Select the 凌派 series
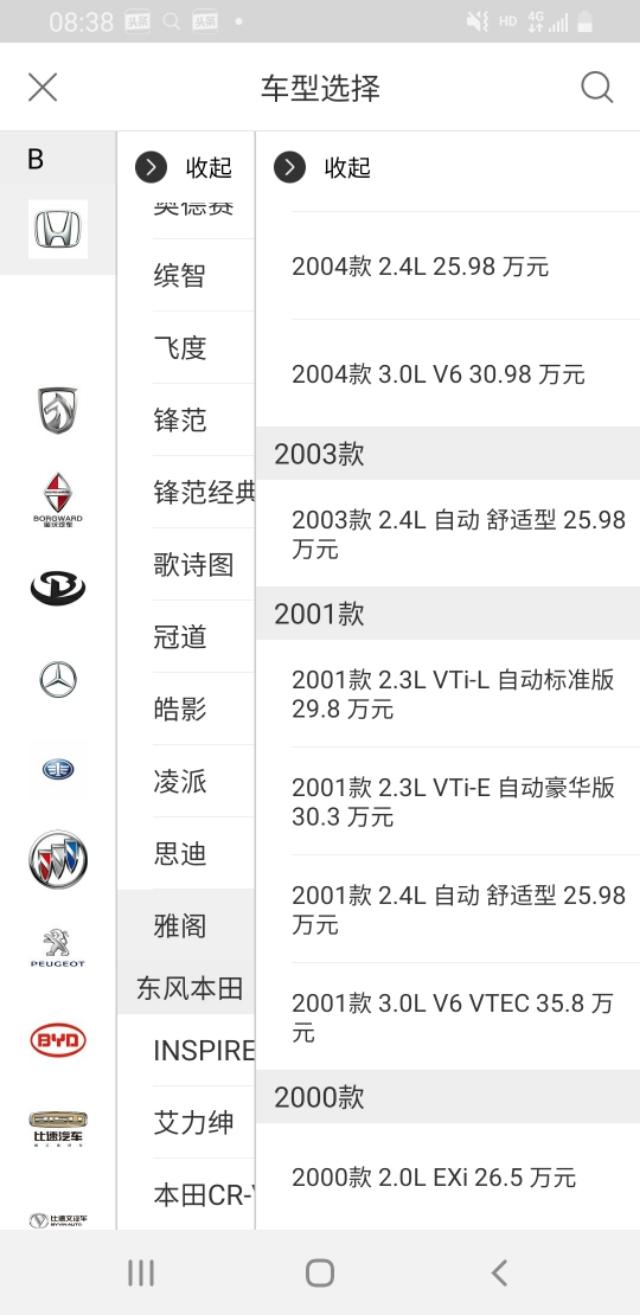The height and width of the screenshot is (1315, 640). 181,781
